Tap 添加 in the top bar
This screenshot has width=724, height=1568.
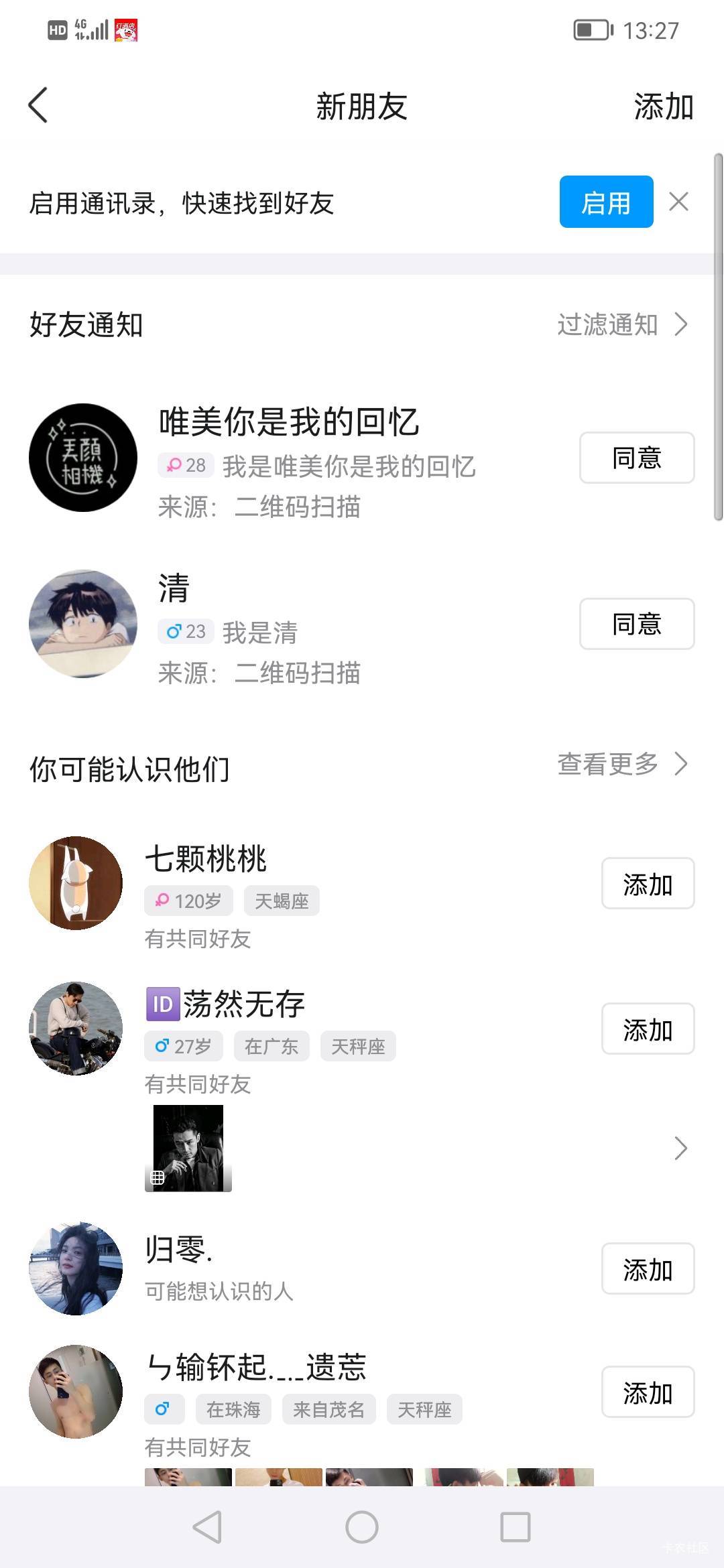pyautogui.click(x=663, y=107)
